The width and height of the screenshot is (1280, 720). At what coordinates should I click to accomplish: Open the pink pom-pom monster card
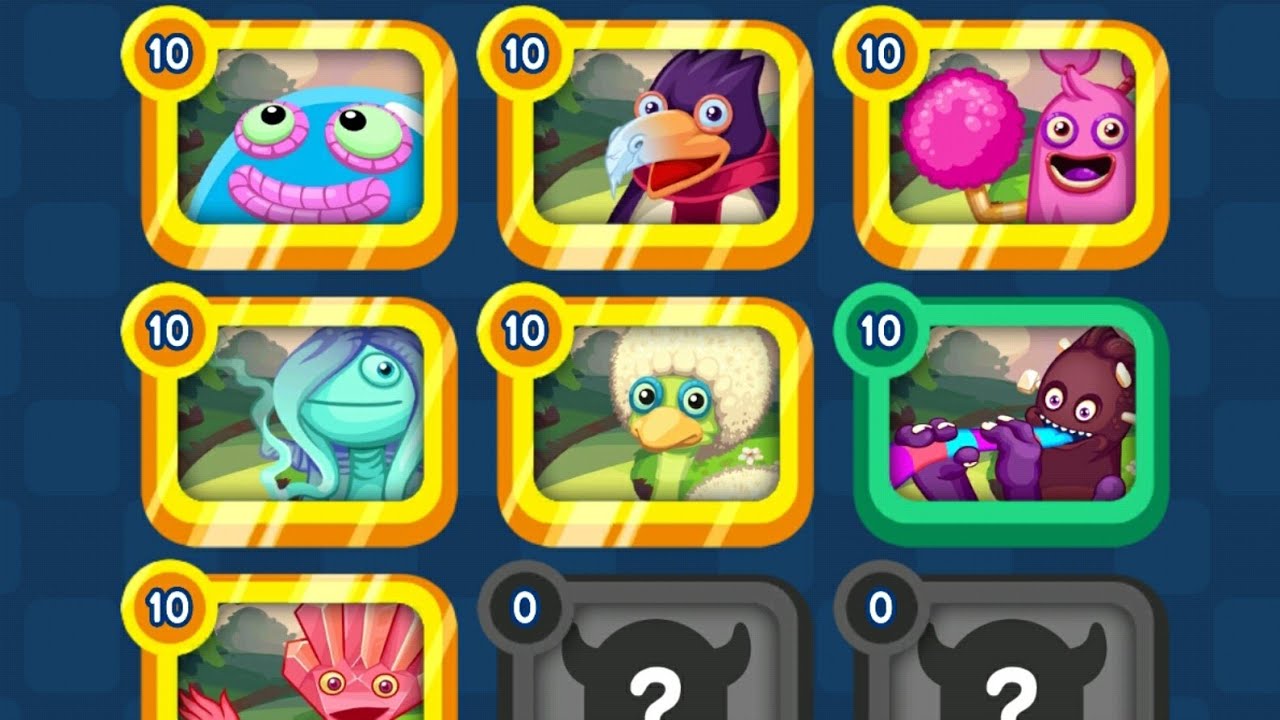[x=1012, y=140]
